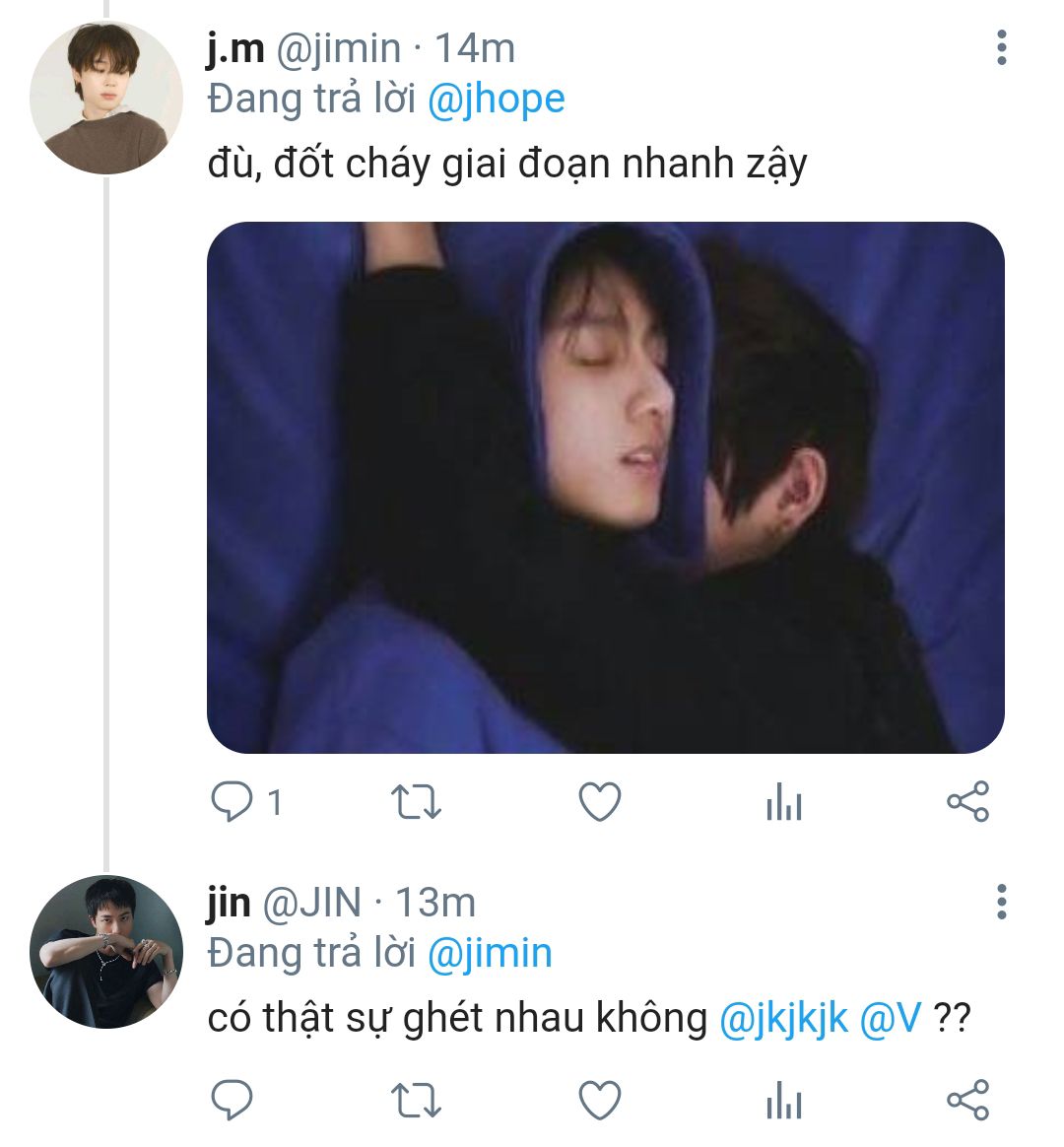Screen dimensions: 1064x1147
Task: View analytics for j.m's tweet
Action: [783, 802]
